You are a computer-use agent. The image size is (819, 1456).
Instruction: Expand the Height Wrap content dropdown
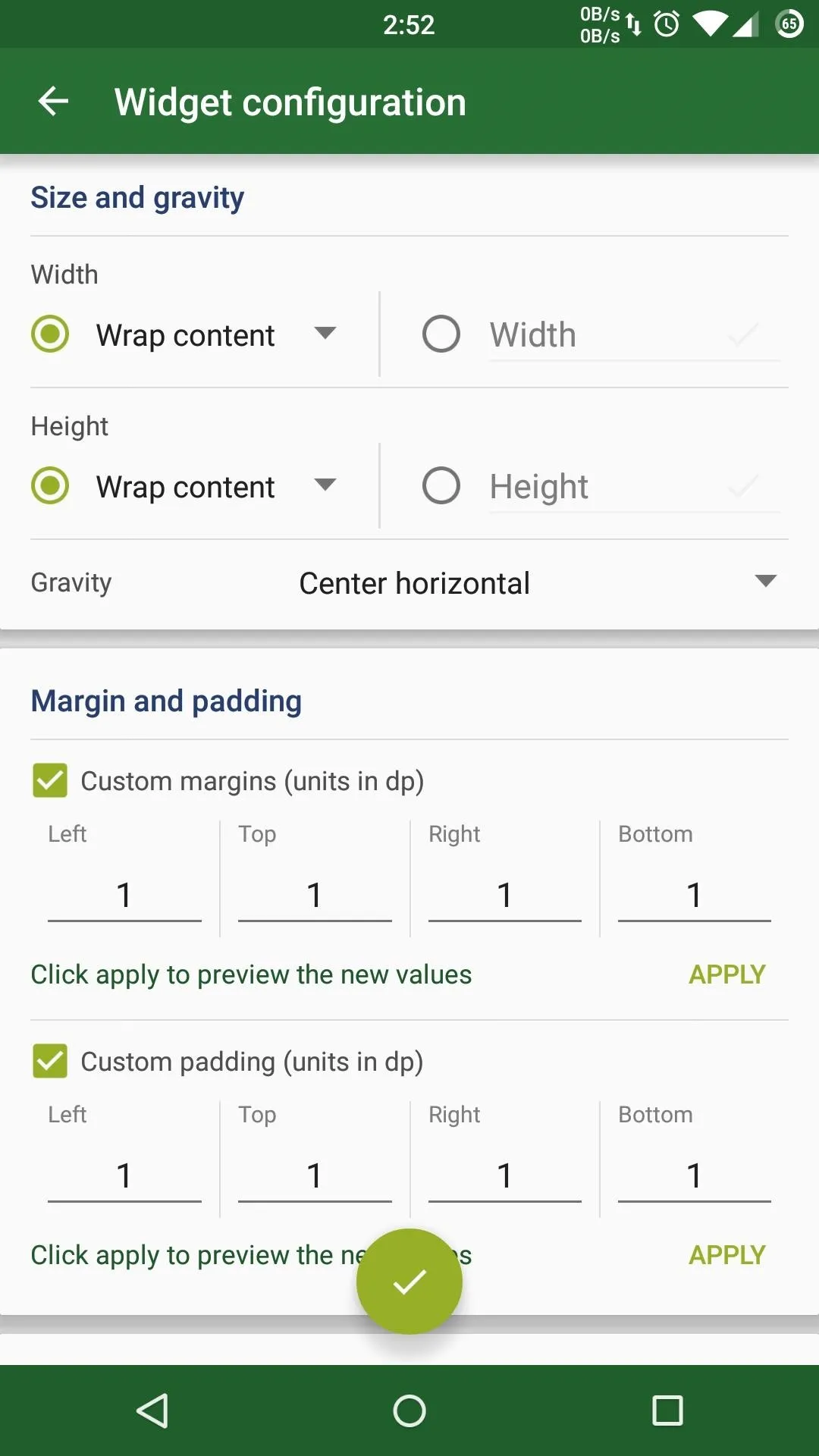216,486
